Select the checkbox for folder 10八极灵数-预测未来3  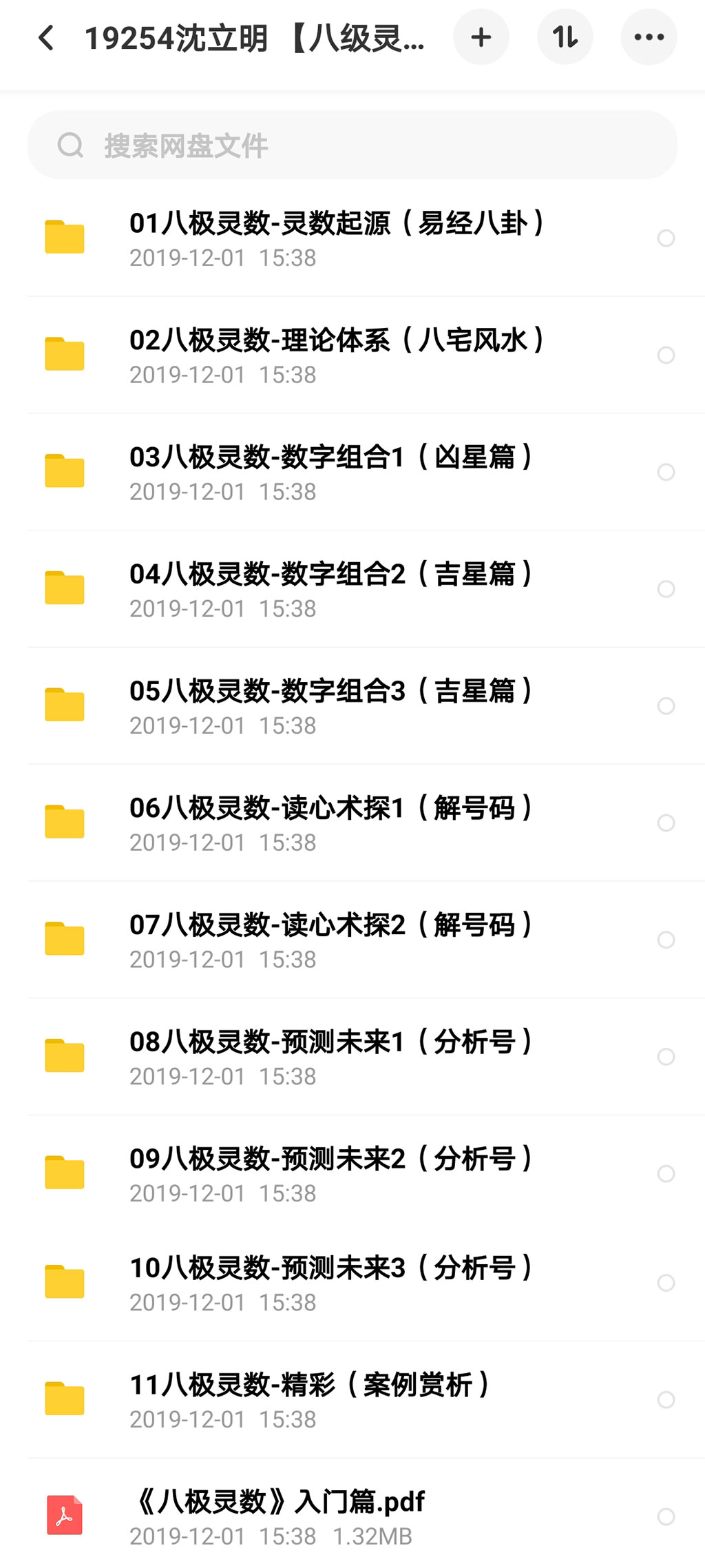666,1283
